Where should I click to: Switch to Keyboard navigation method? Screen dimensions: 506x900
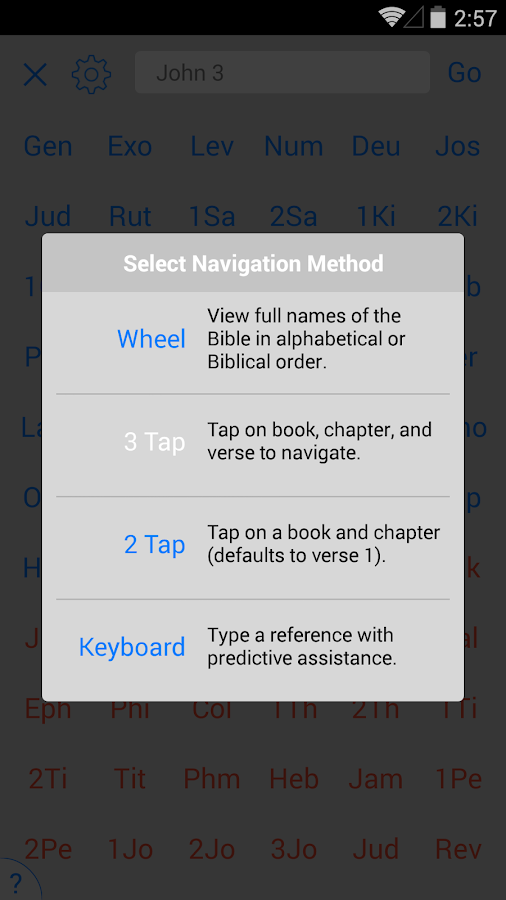tap(132, 647)
